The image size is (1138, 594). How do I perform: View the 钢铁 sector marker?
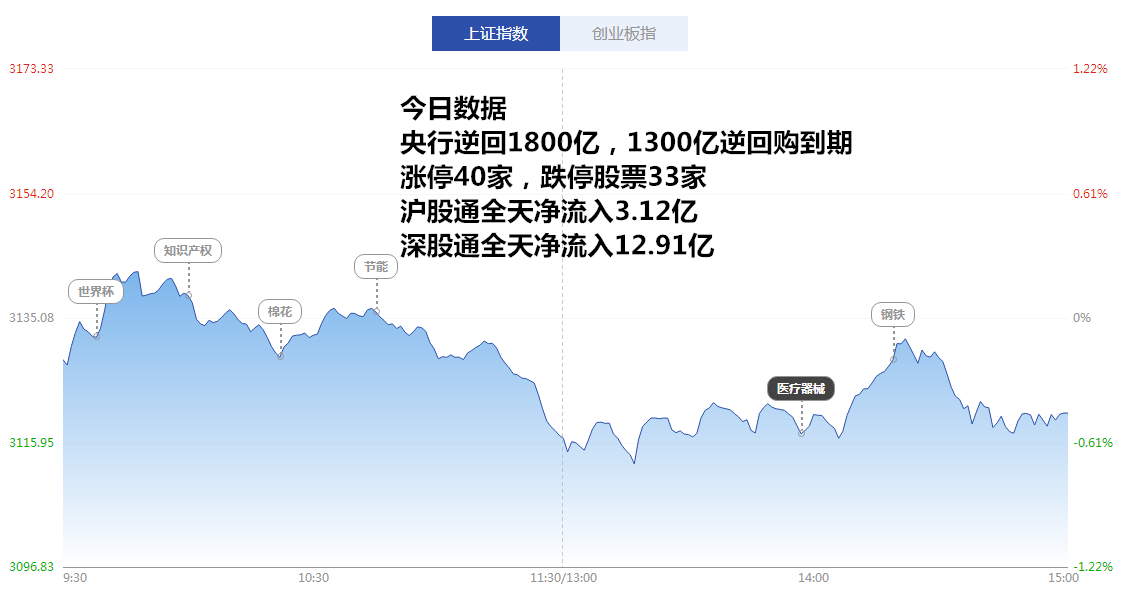[x=893, y=314]
